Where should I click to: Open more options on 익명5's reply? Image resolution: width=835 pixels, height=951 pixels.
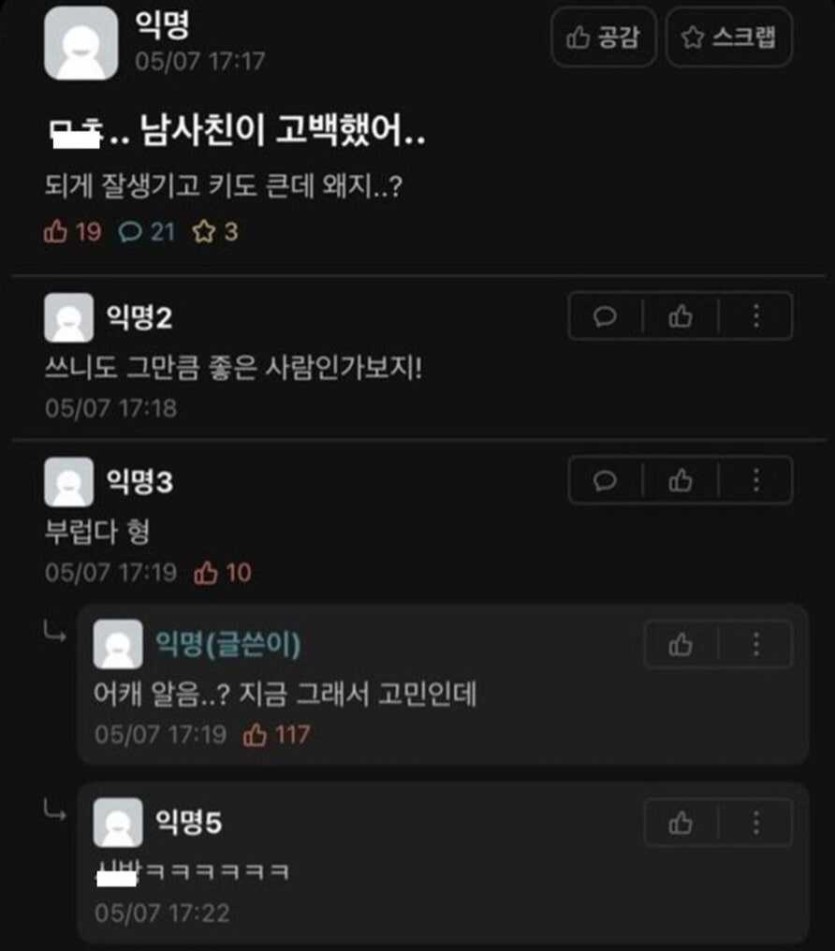click(x=756, y=823)
